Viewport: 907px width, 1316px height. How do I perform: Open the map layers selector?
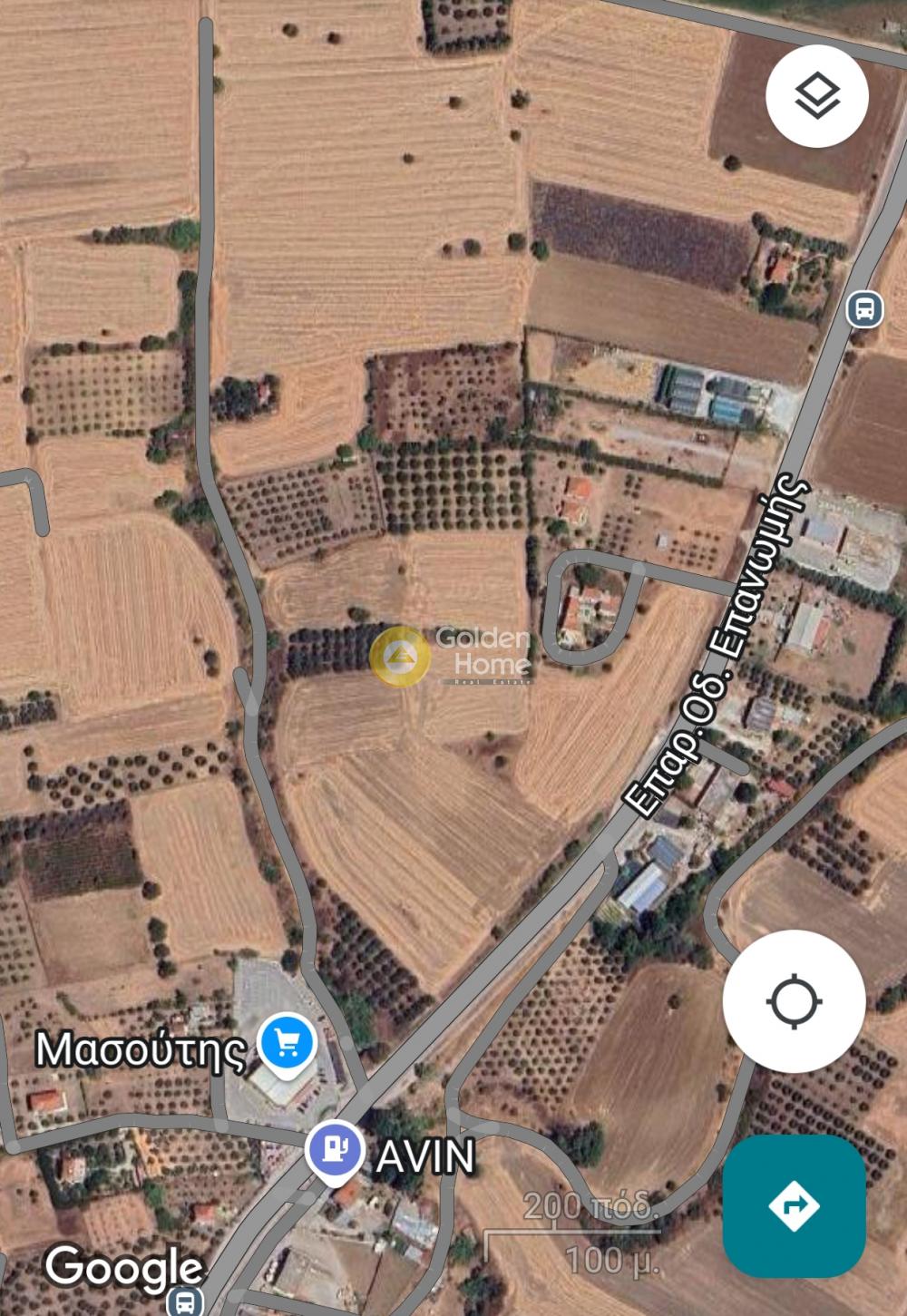coord(817,96)
